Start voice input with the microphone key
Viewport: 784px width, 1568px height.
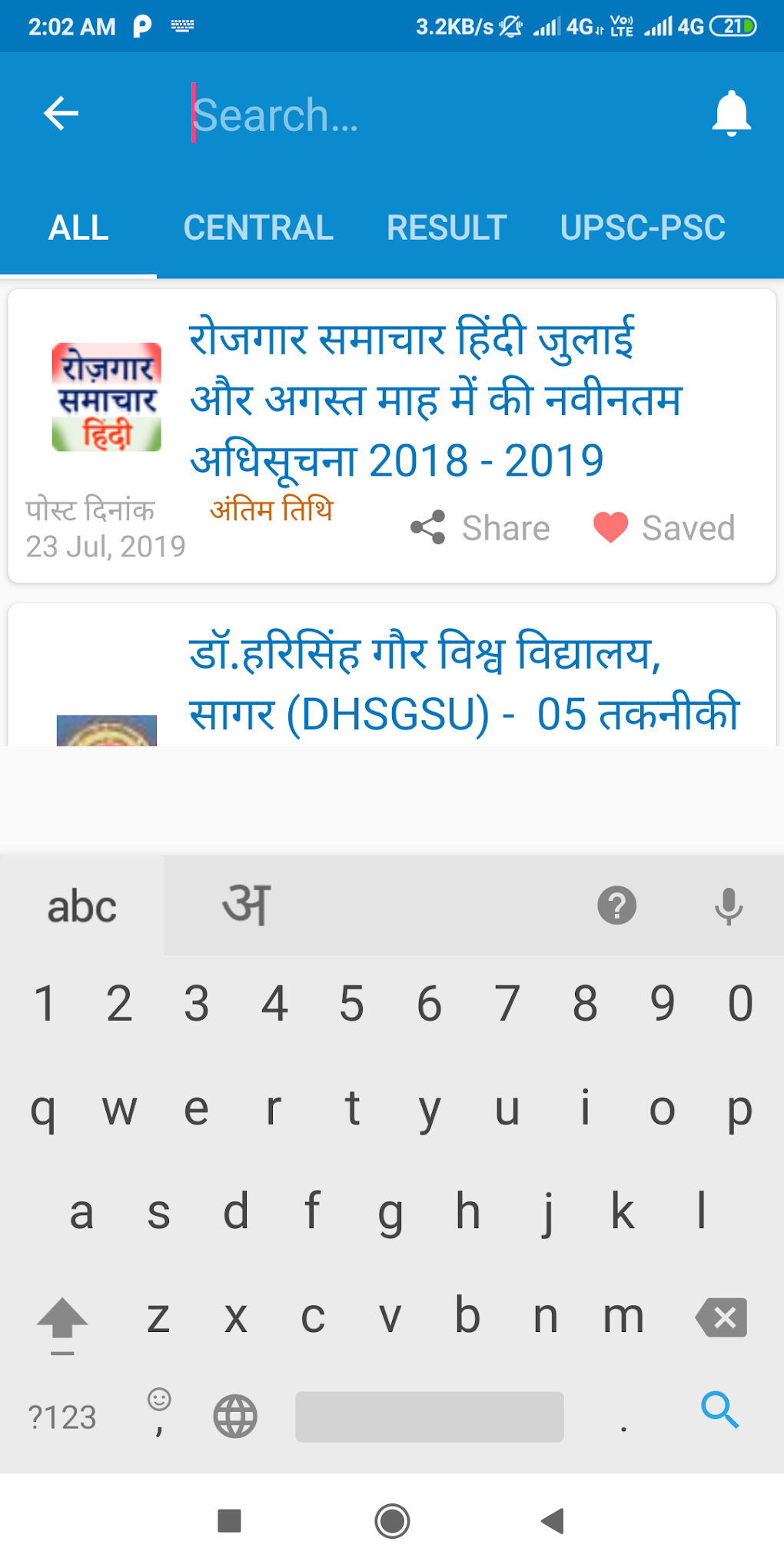[728, 905]
